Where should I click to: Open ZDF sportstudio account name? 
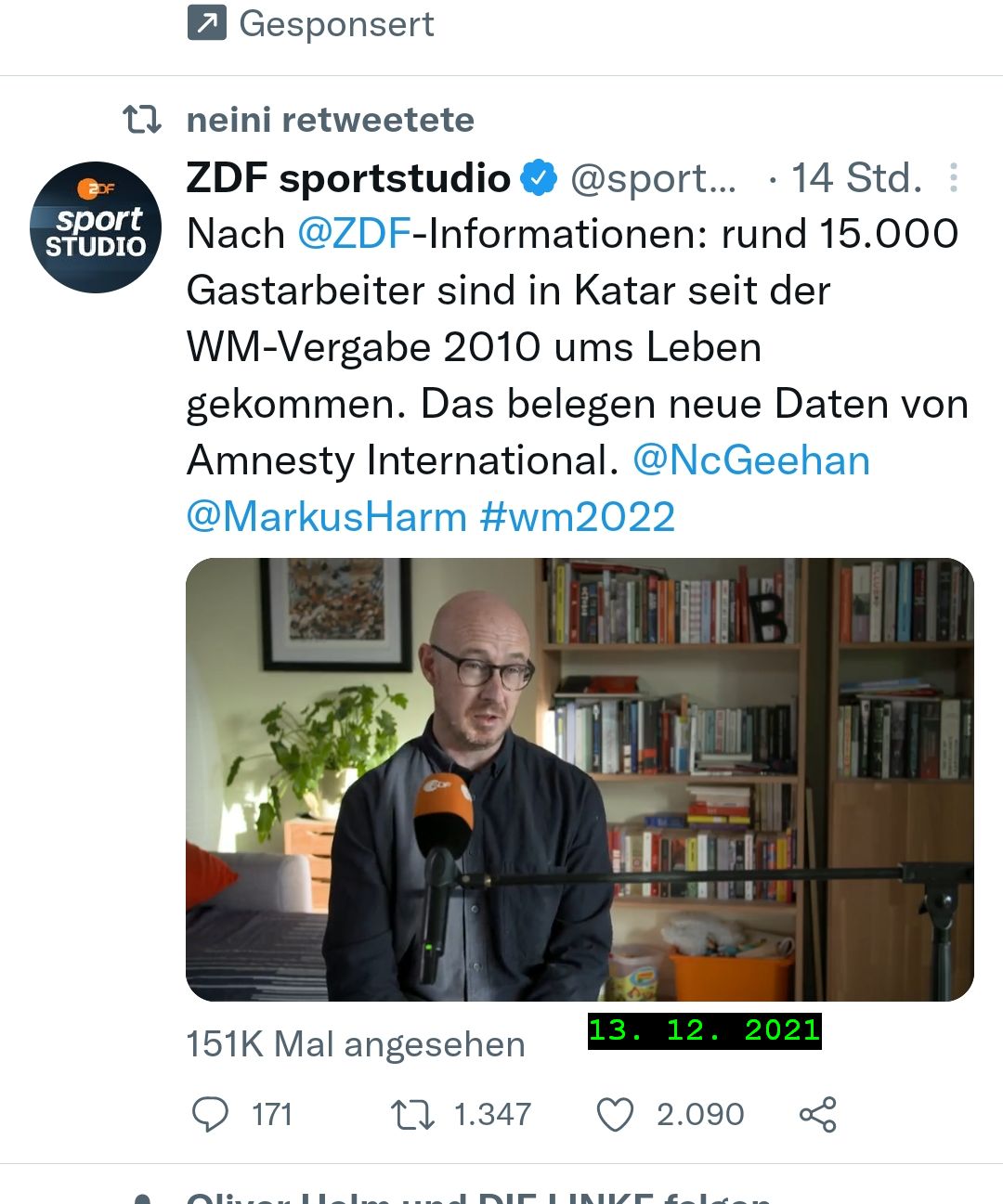click(x=348, y=178)
